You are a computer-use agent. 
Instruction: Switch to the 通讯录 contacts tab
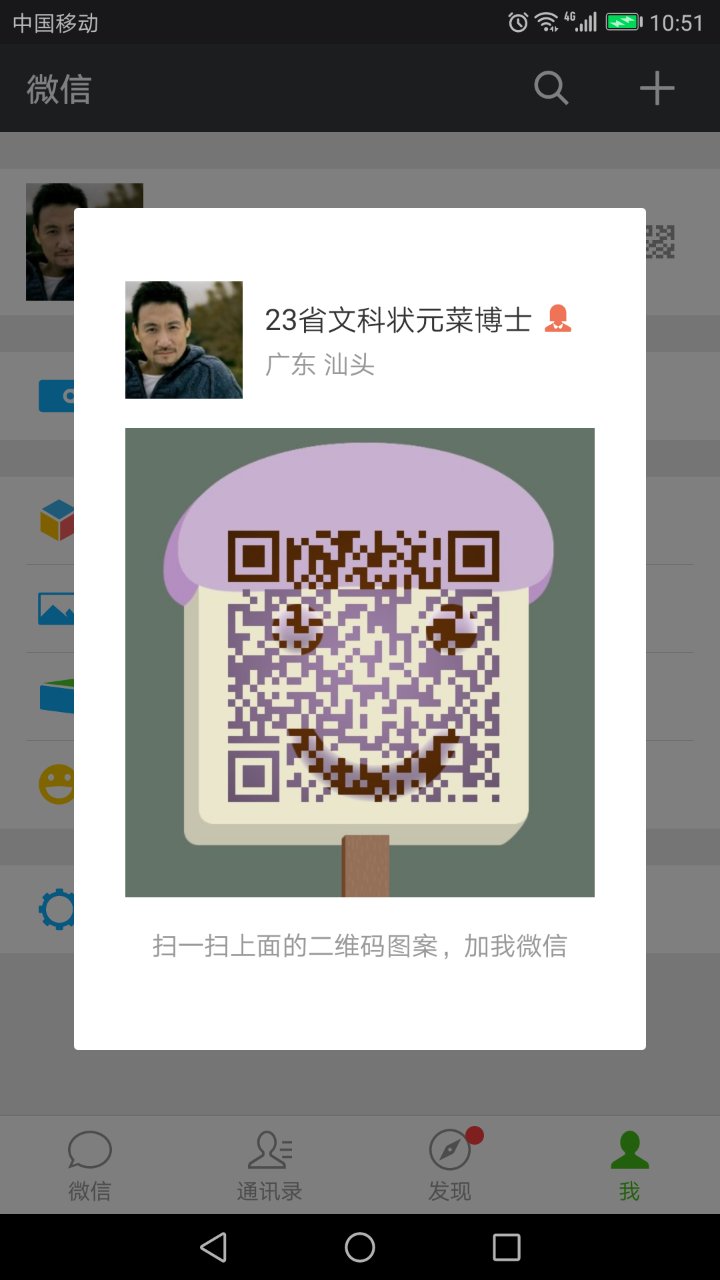pos(270,1166)
